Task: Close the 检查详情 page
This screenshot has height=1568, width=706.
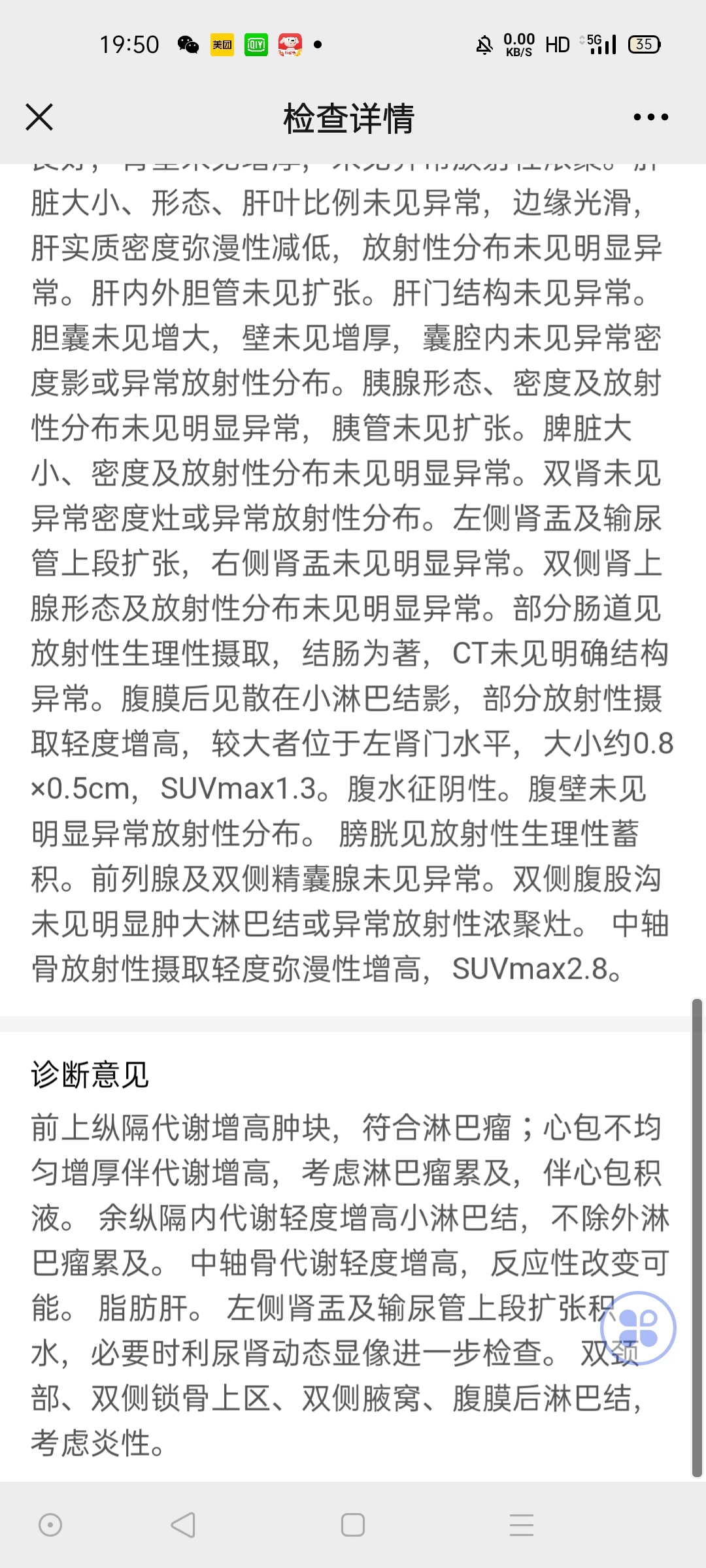Action: [x=39, y=118]
